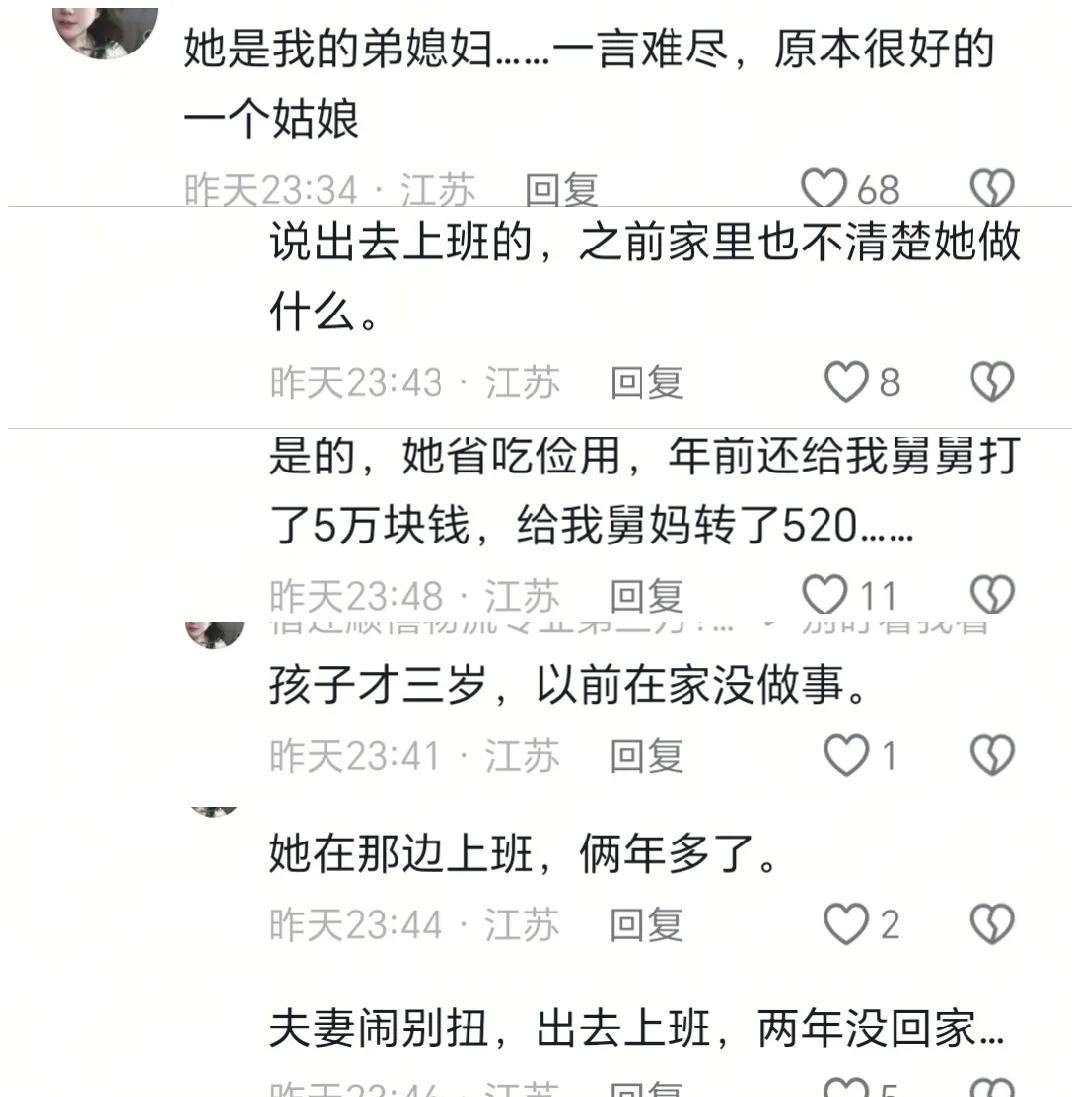Click the dislike icon next to the 2-like comment
Screen dimensions: 1080x1097
(x=991, y=923)
